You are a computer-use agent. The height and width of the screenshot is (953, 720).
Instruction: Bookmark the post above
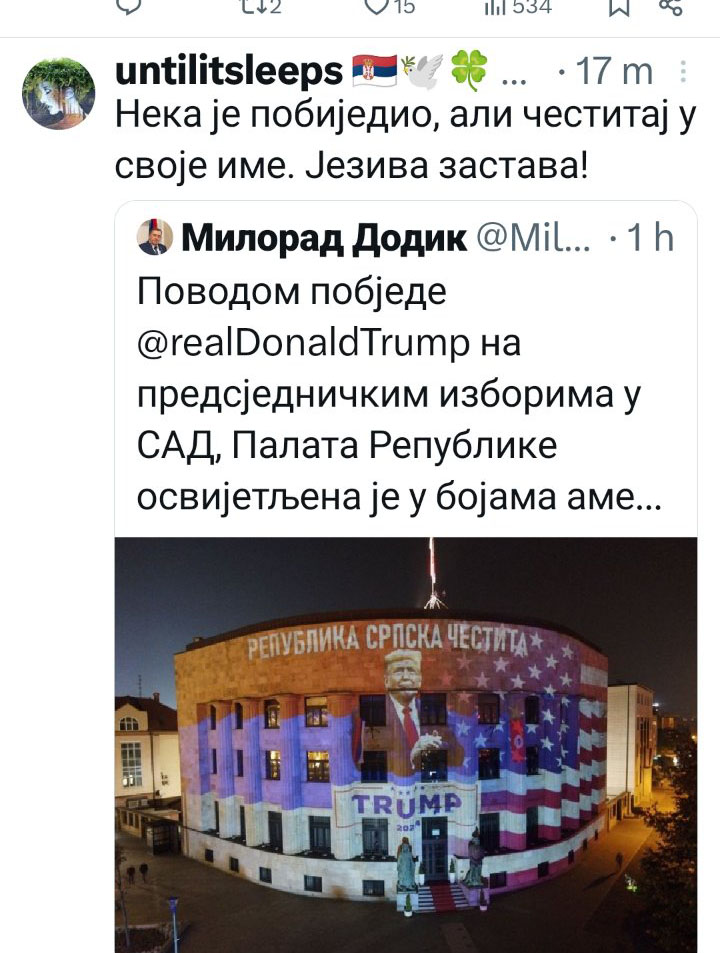620,7
